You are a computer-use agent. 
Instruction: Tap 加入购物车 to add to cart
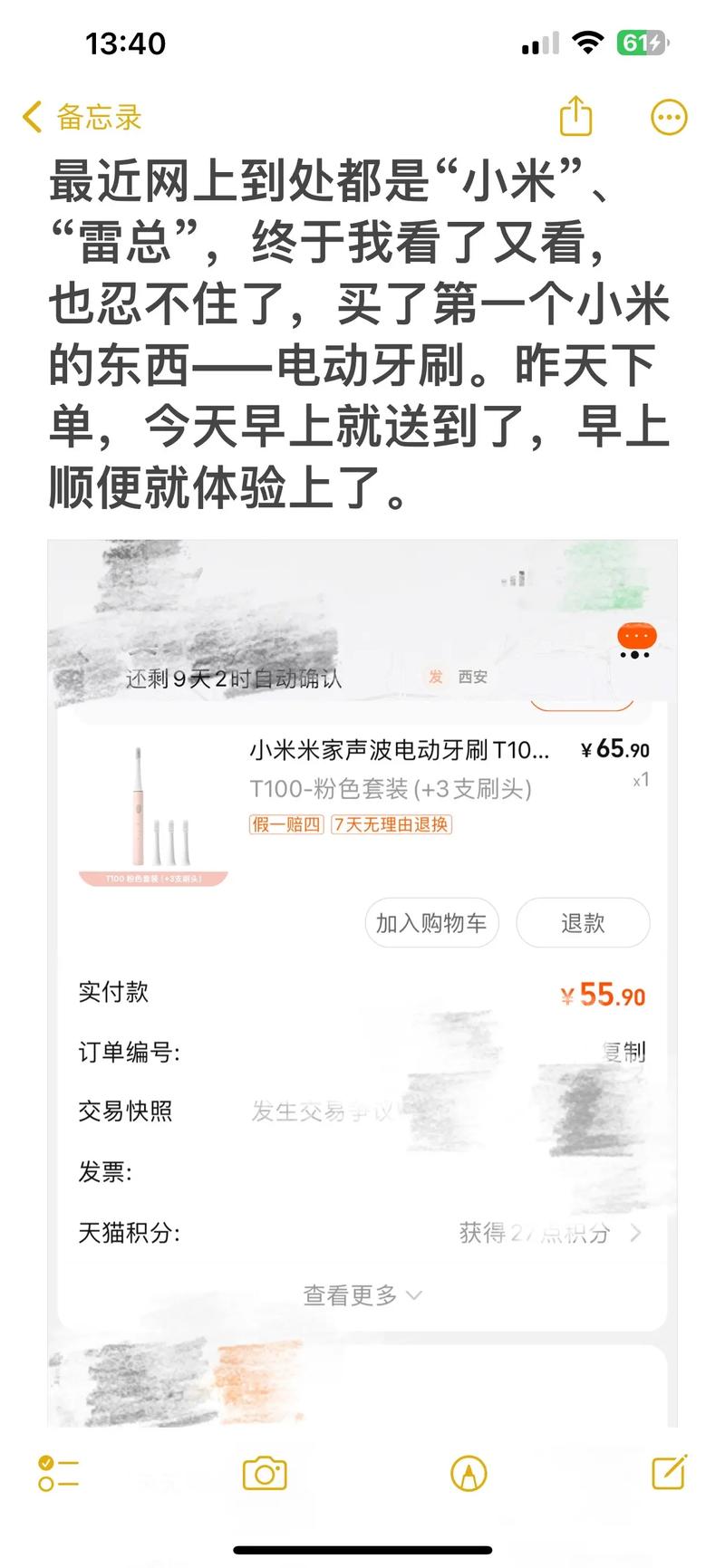tap(430, 923)
